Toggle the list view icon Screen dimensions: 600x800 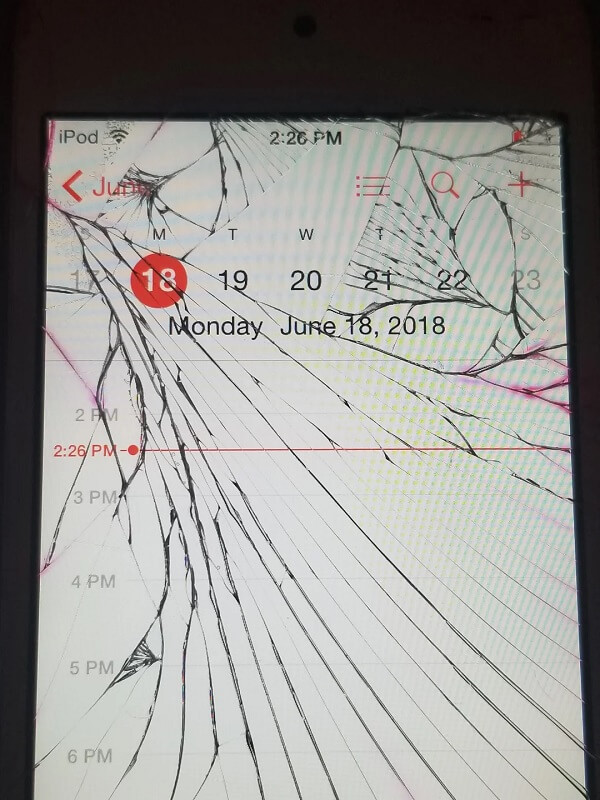tap(373, 186)
